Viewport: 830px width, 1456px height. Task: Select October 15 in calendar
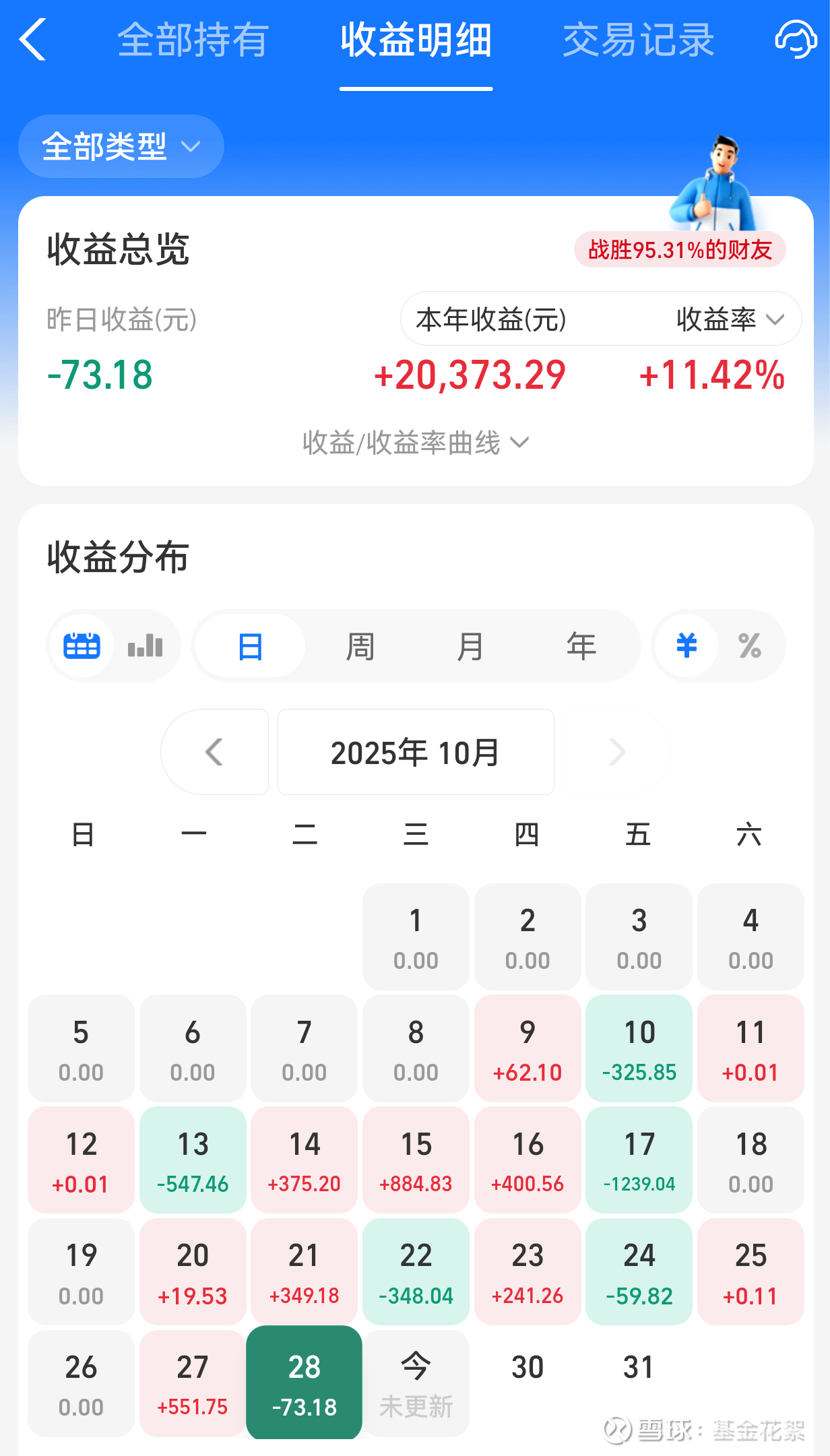coord(416,1160)
